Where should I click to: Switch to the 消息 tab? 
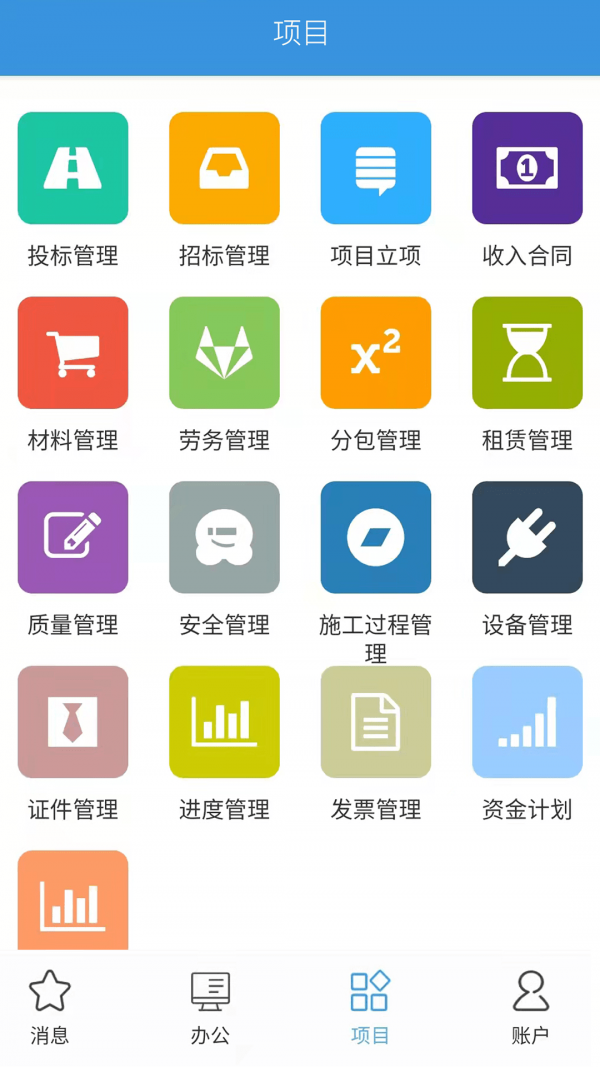click(49, 1008)
